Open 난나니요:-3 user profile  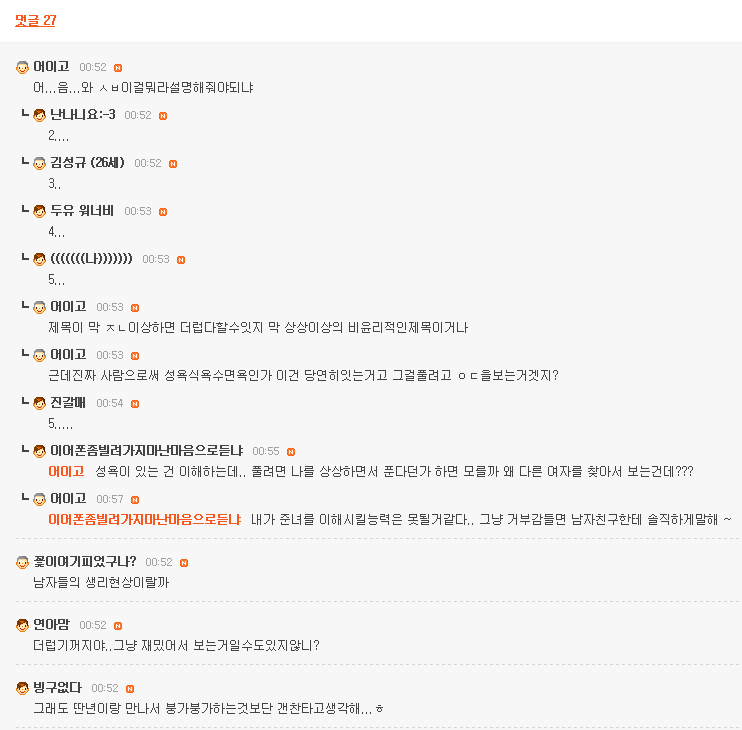(x=83, y=115)
